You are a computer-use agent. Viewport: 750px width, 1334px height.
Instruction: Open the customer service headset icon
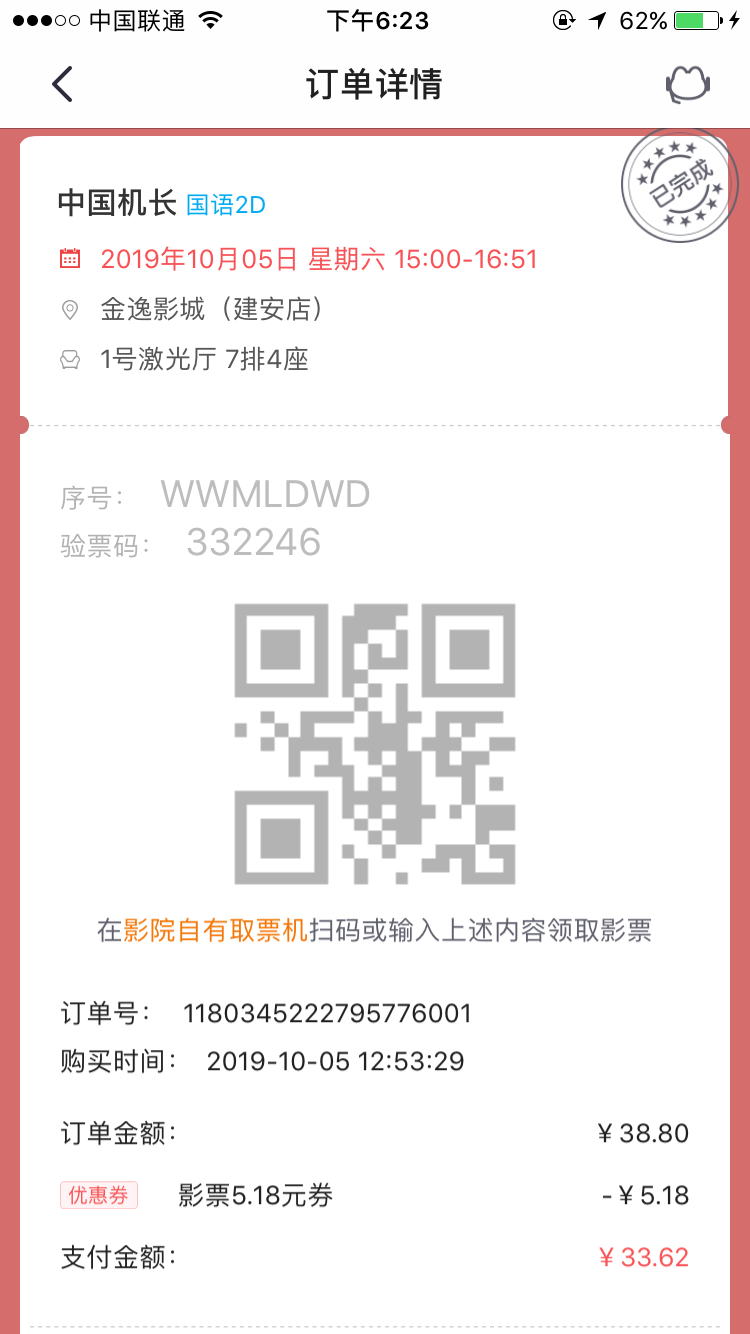pos(688,84)
